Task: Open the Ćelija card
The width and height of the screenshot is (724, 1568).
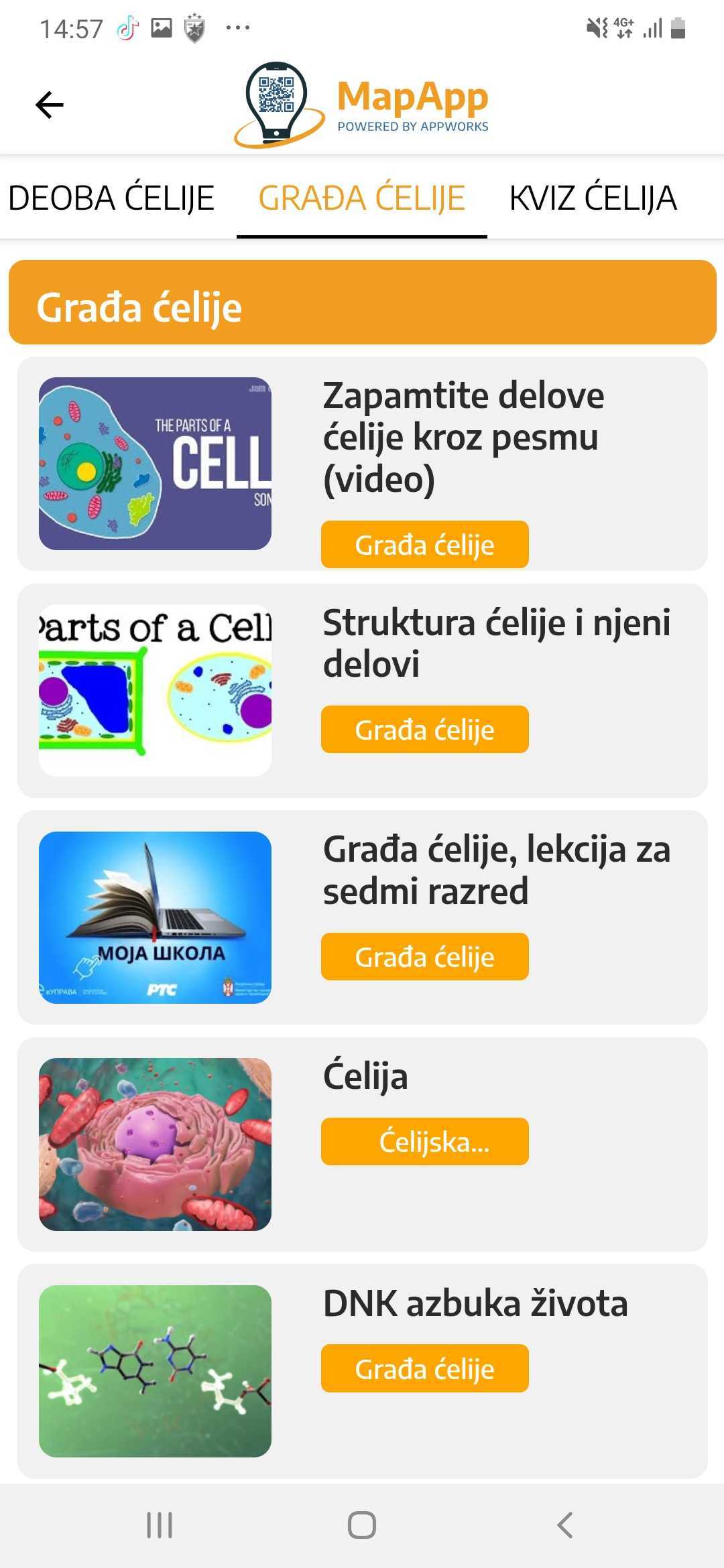Action: pyautogui.click(x=365, y=1077)
